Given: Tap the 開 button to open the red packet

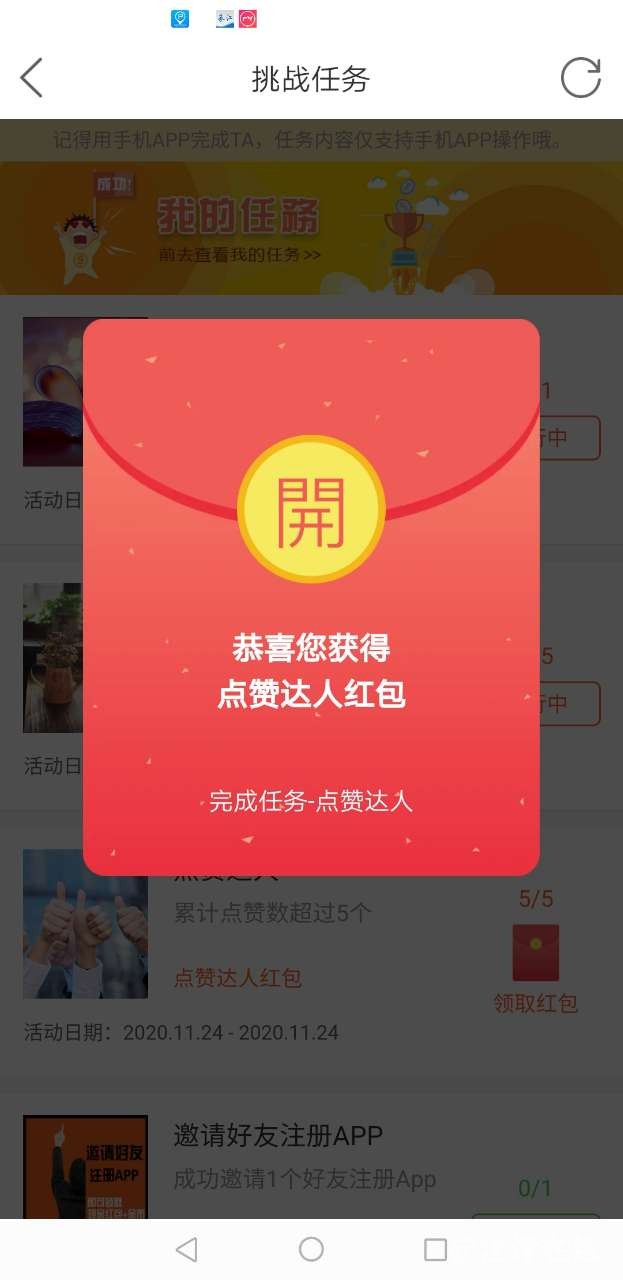Looking at the screenshot, I should (x=311, y=510).
